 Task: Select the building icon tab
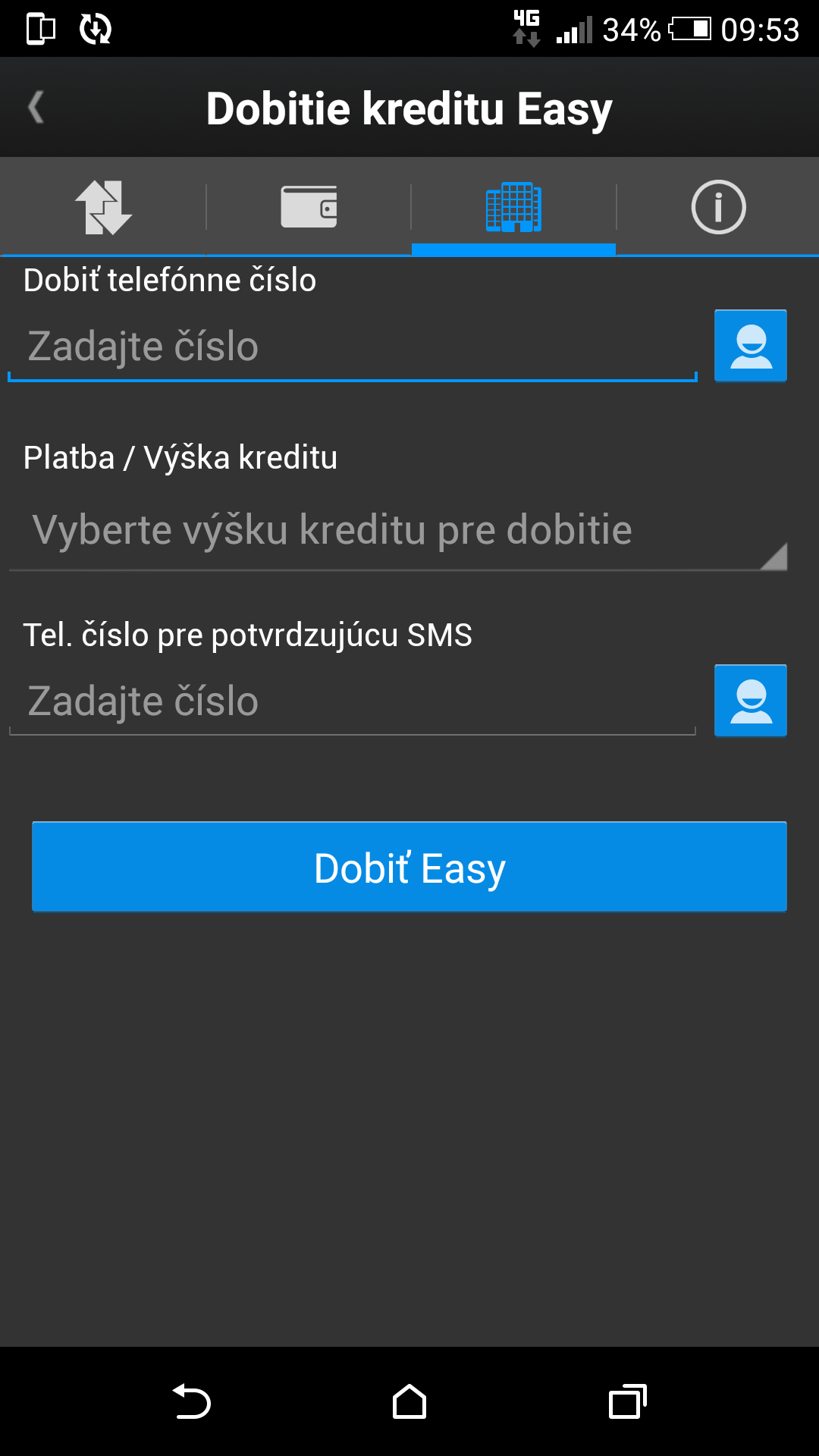point(513,206)
